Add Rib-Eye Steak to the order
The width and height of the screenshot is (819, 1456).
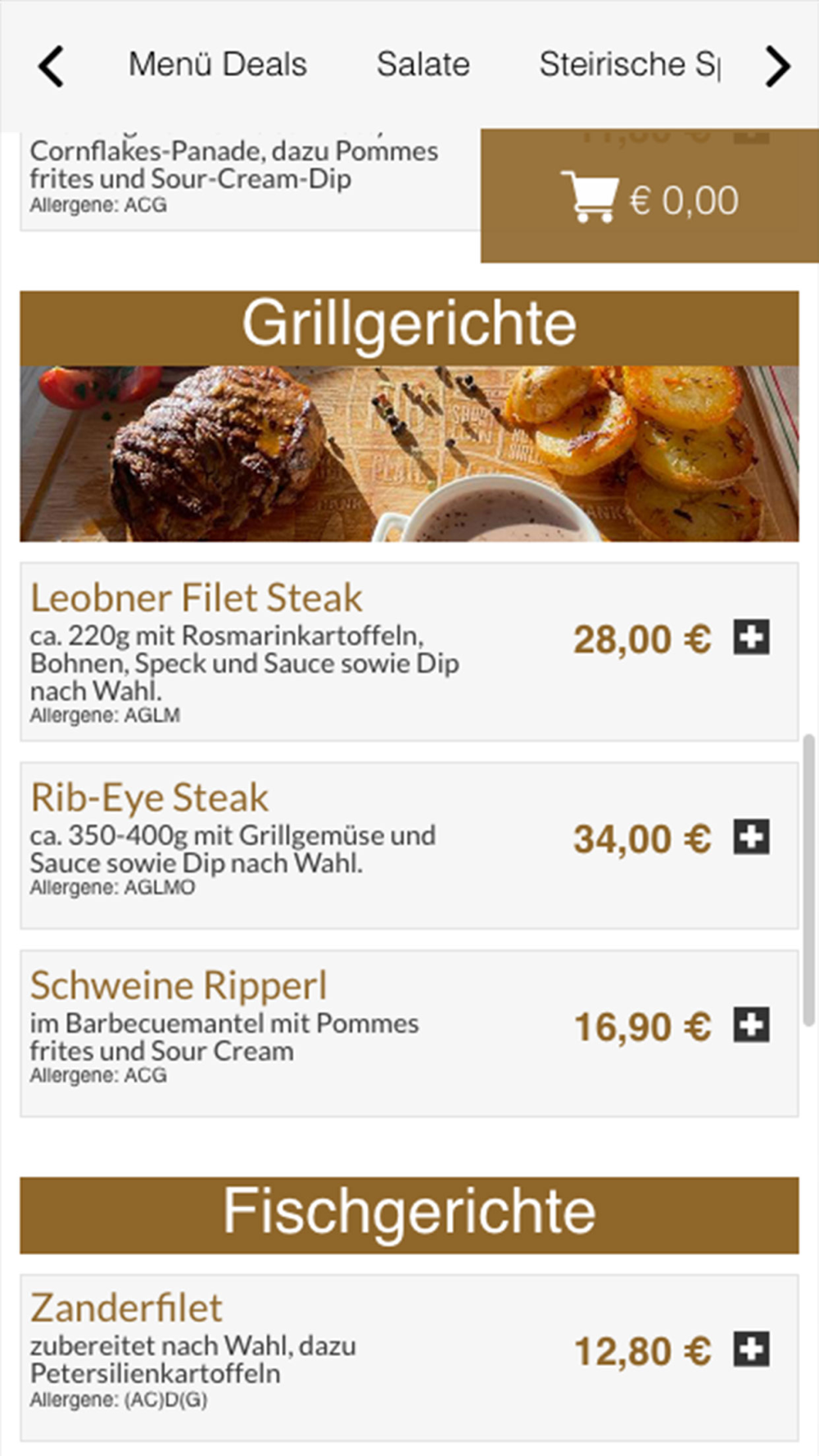click(x=751, y=838)
